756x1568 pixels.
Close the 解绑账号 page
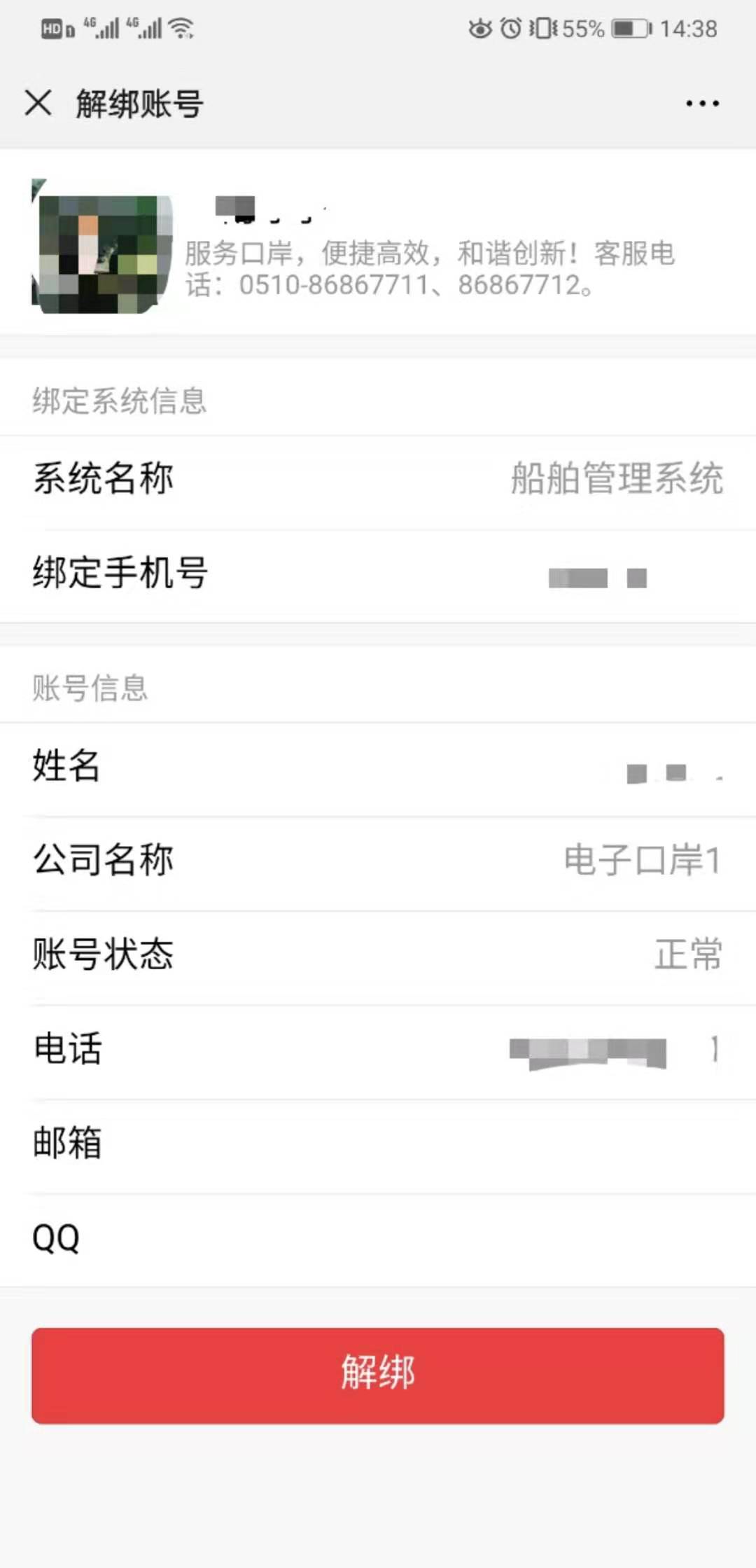pos(38,103)
